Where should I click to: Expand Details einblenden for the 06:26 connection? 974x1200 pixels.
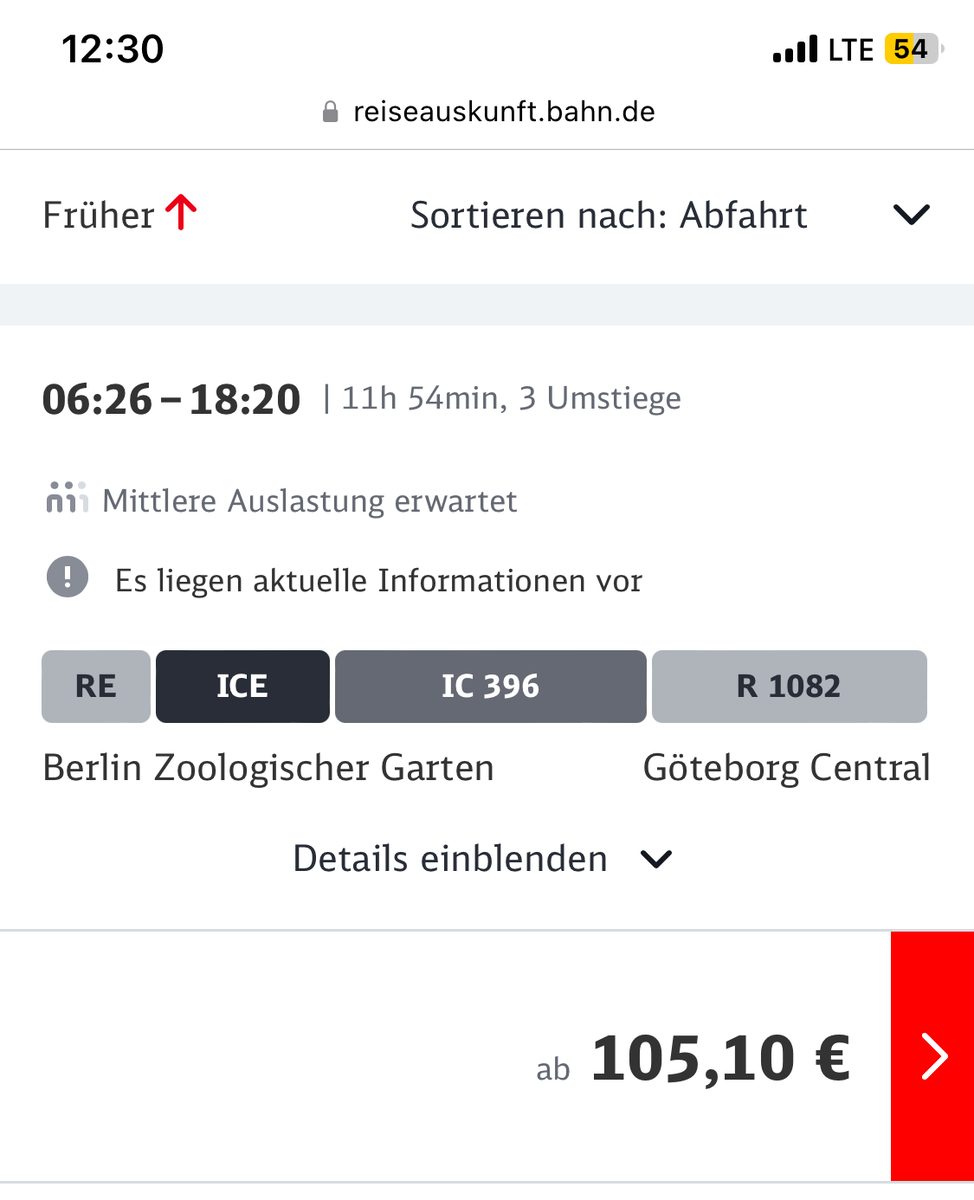click(482, 859)
